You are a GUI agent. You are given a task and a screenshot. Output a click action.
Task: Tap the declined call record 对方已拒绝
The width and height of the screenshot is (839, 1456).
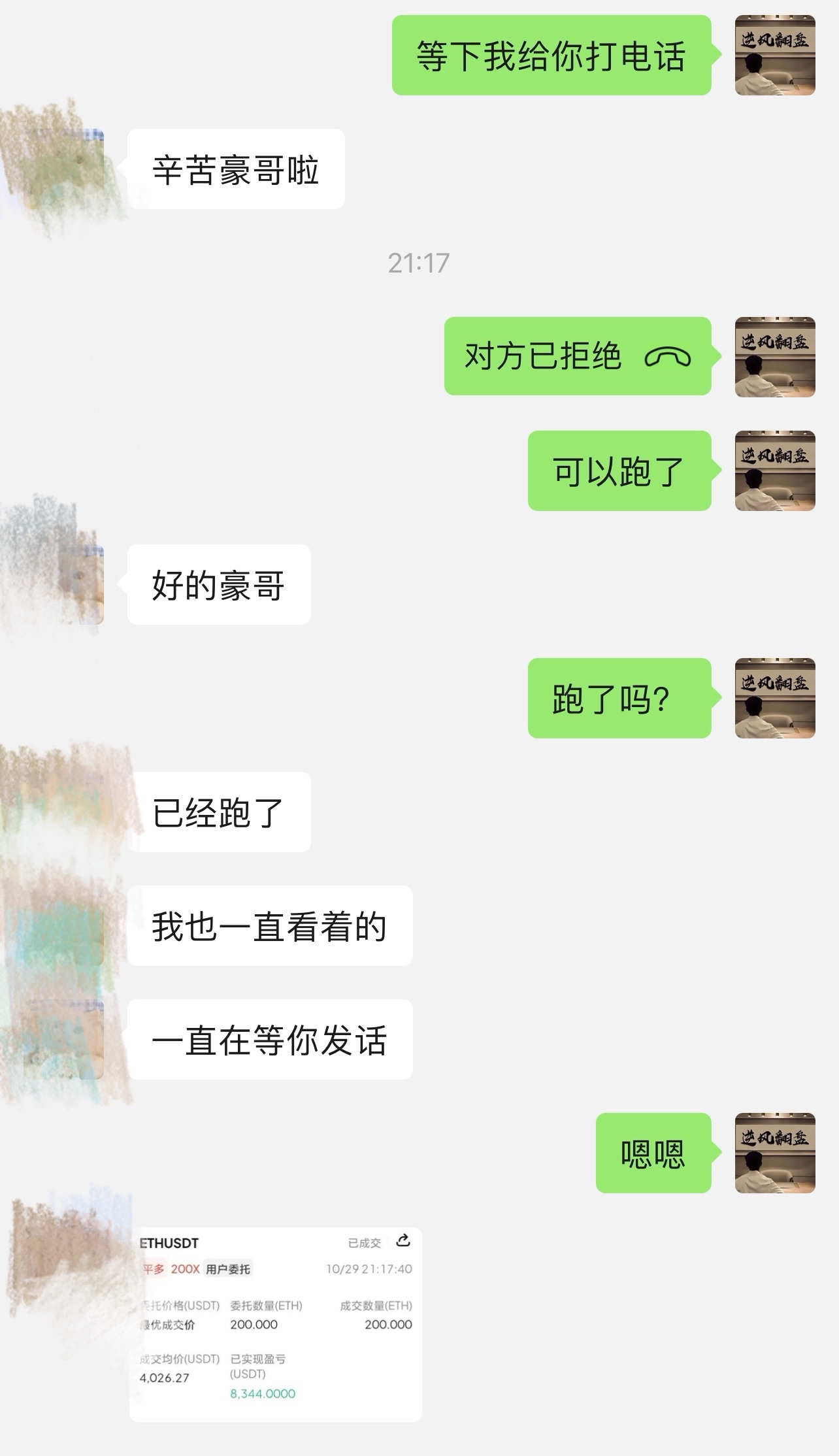tap(577, 356)
